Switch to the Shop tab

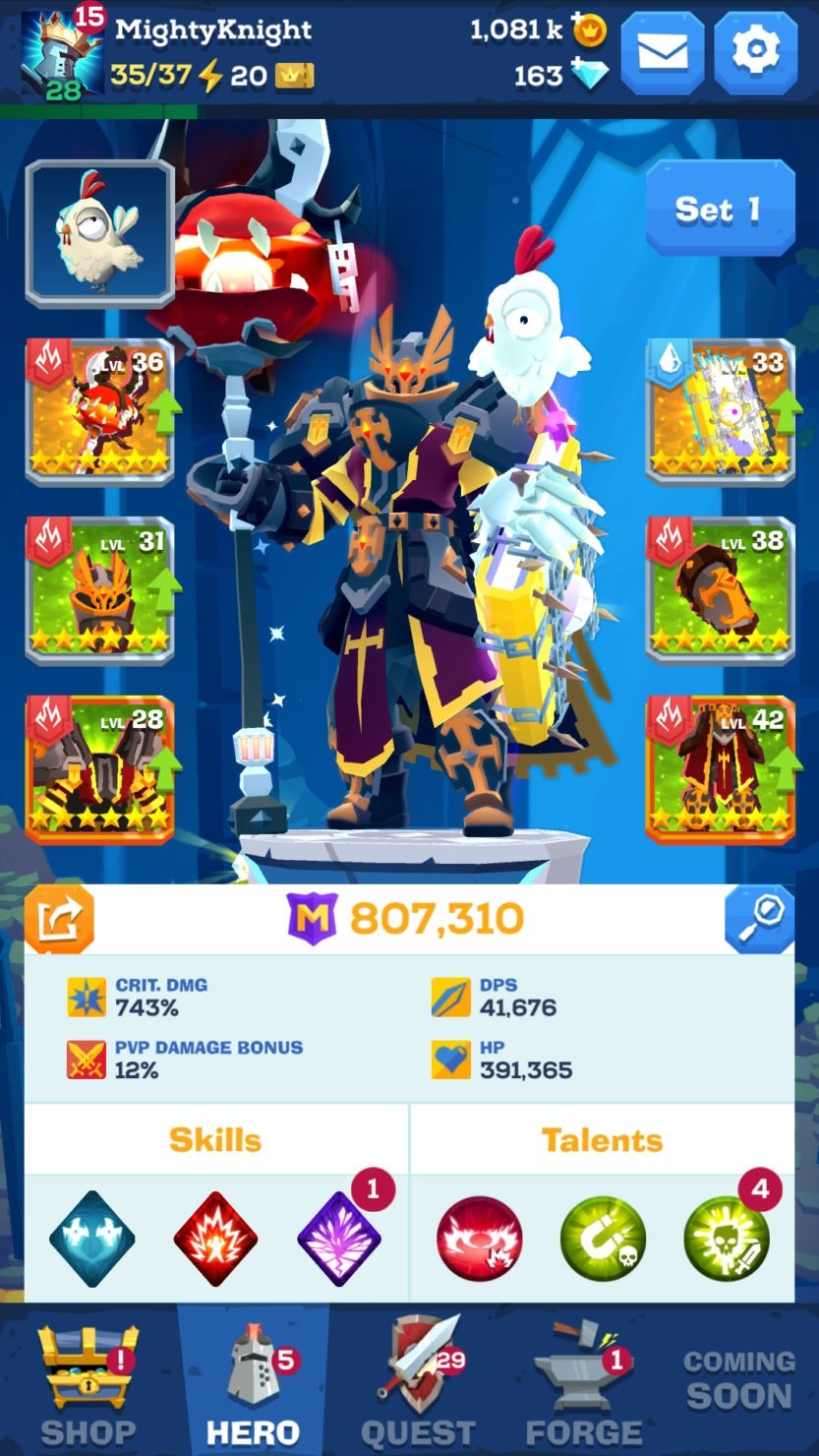pos(88,1381)
